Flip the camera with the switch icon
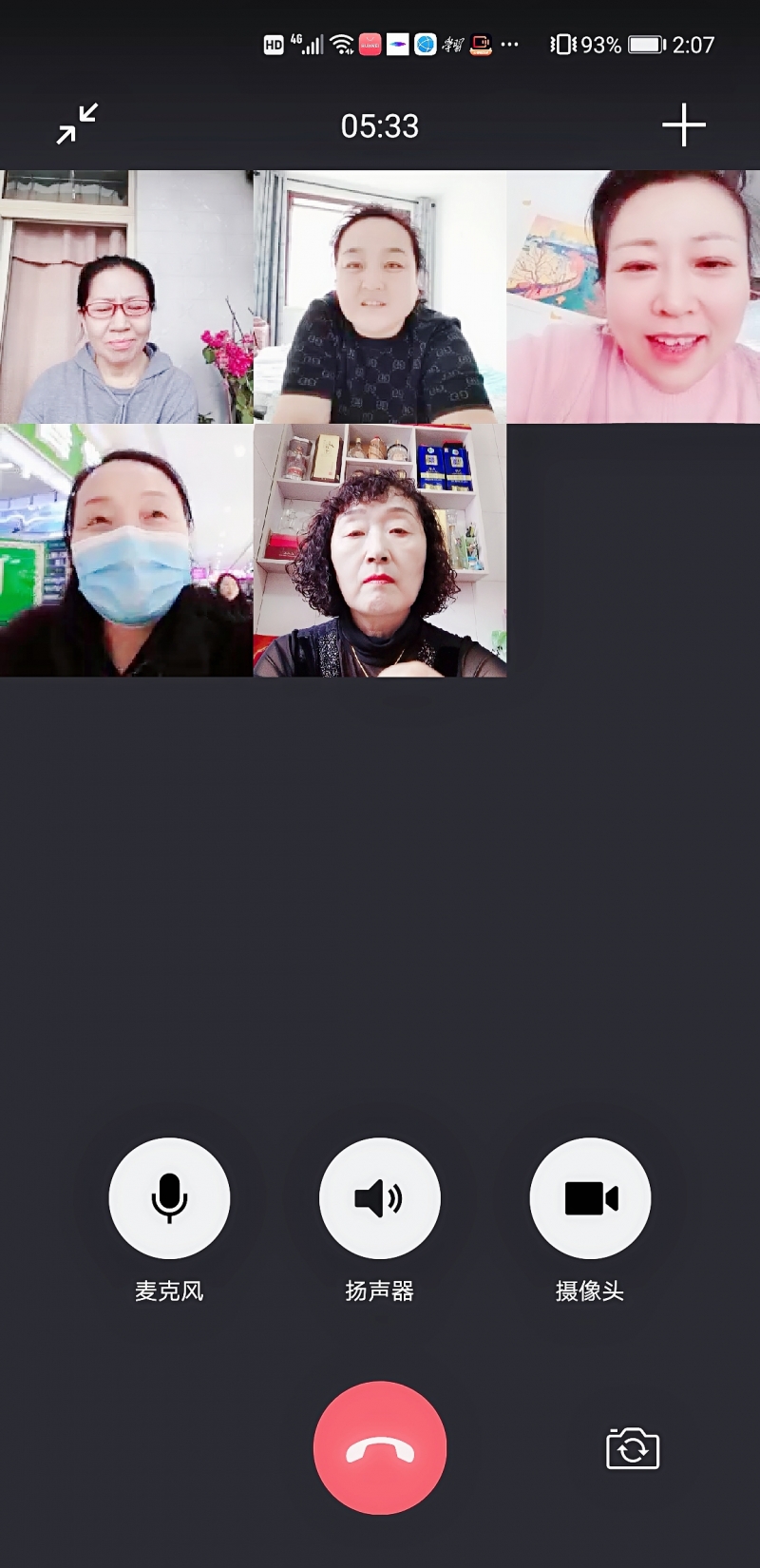Viewport: 760px width, 1568px height. click(633, 1449)
